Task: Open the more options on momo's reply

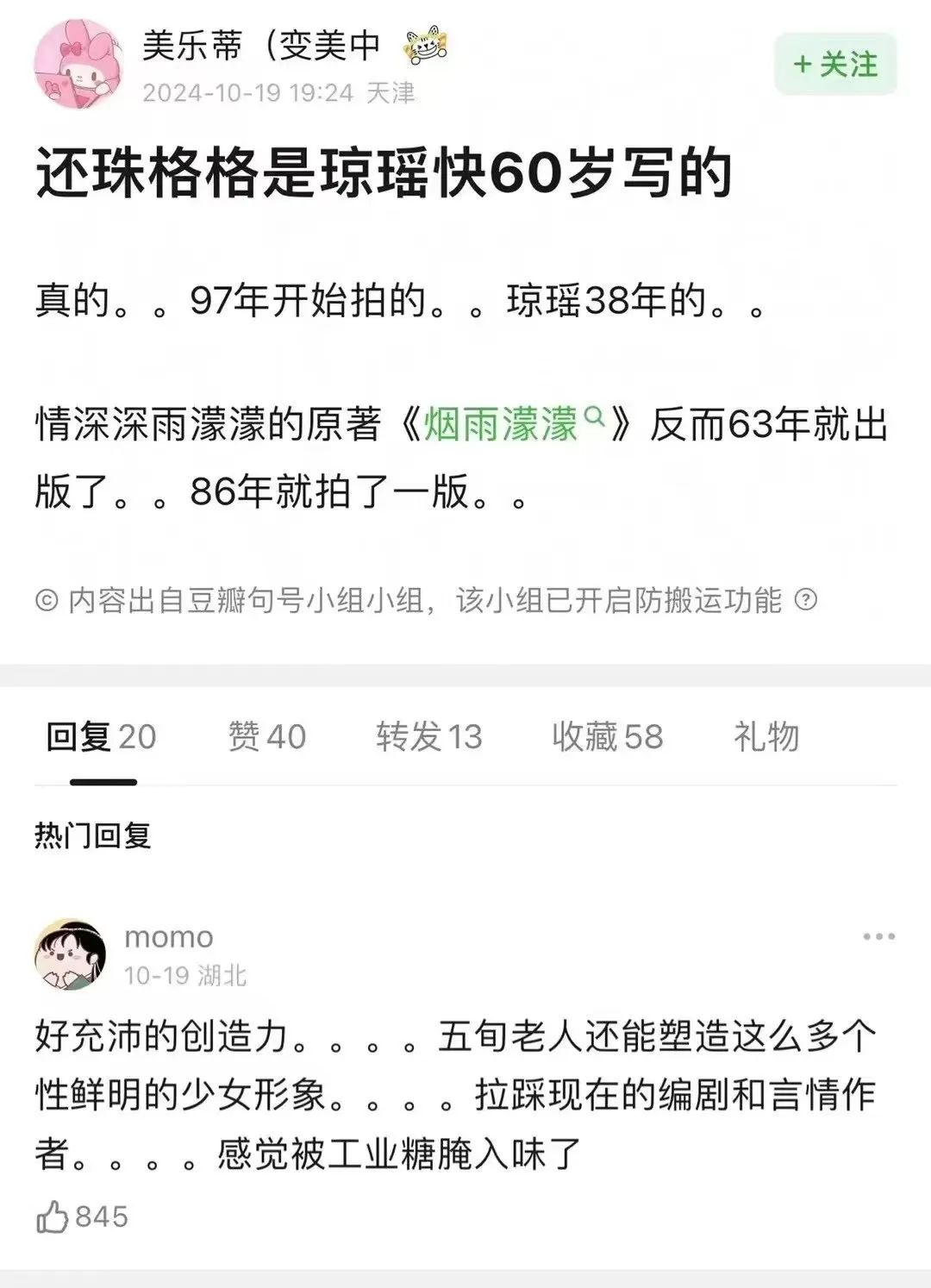Action: click(x=878, y=937)
